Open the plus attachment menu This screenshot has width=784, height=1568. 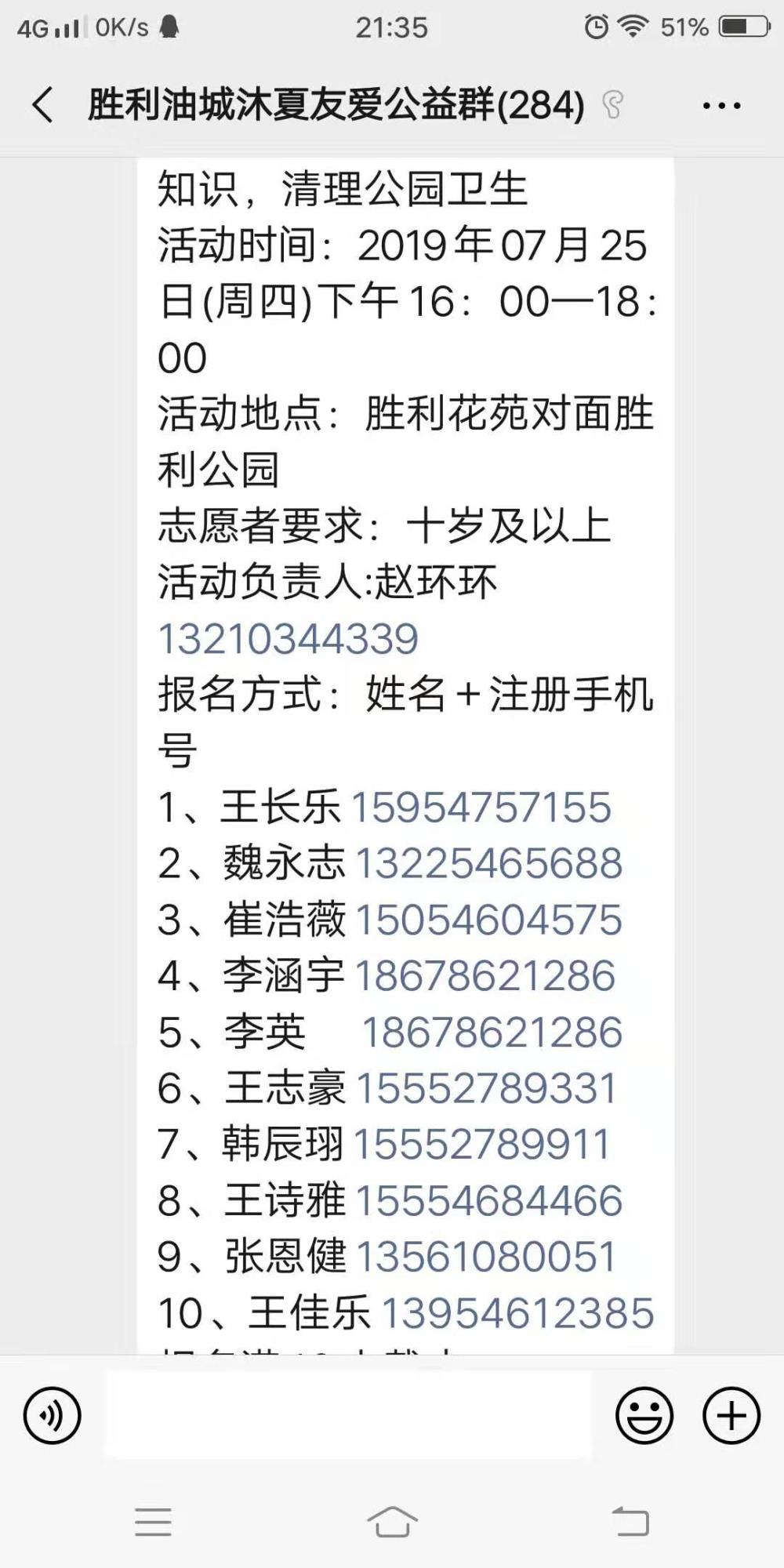pos(731,1416)
